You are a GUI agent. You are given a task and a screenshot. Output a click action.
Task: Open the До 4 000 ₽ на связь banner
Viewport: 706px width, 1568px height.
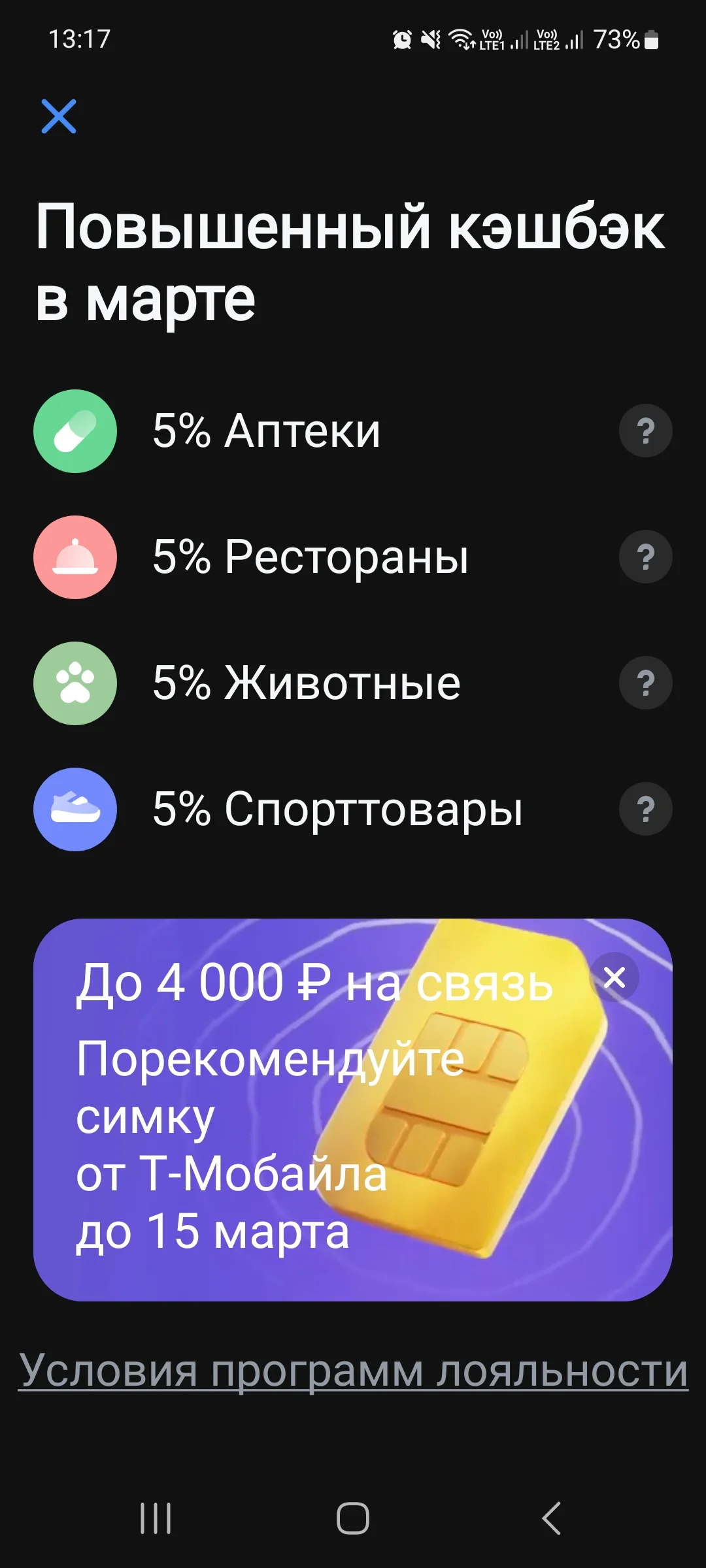[x=353, y=1110]
